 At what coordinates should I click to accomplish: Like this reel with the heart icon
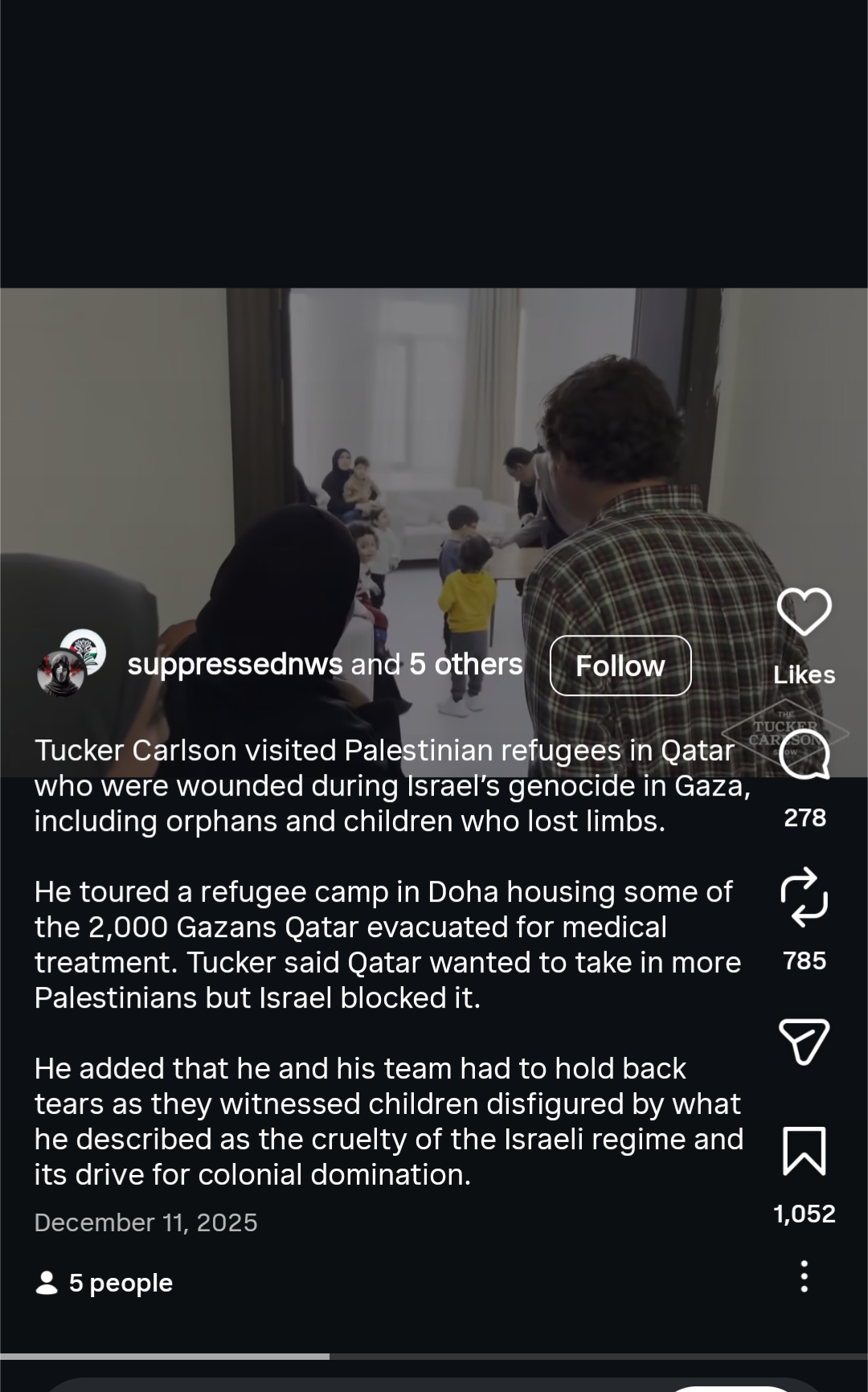[x=804, y=612]
